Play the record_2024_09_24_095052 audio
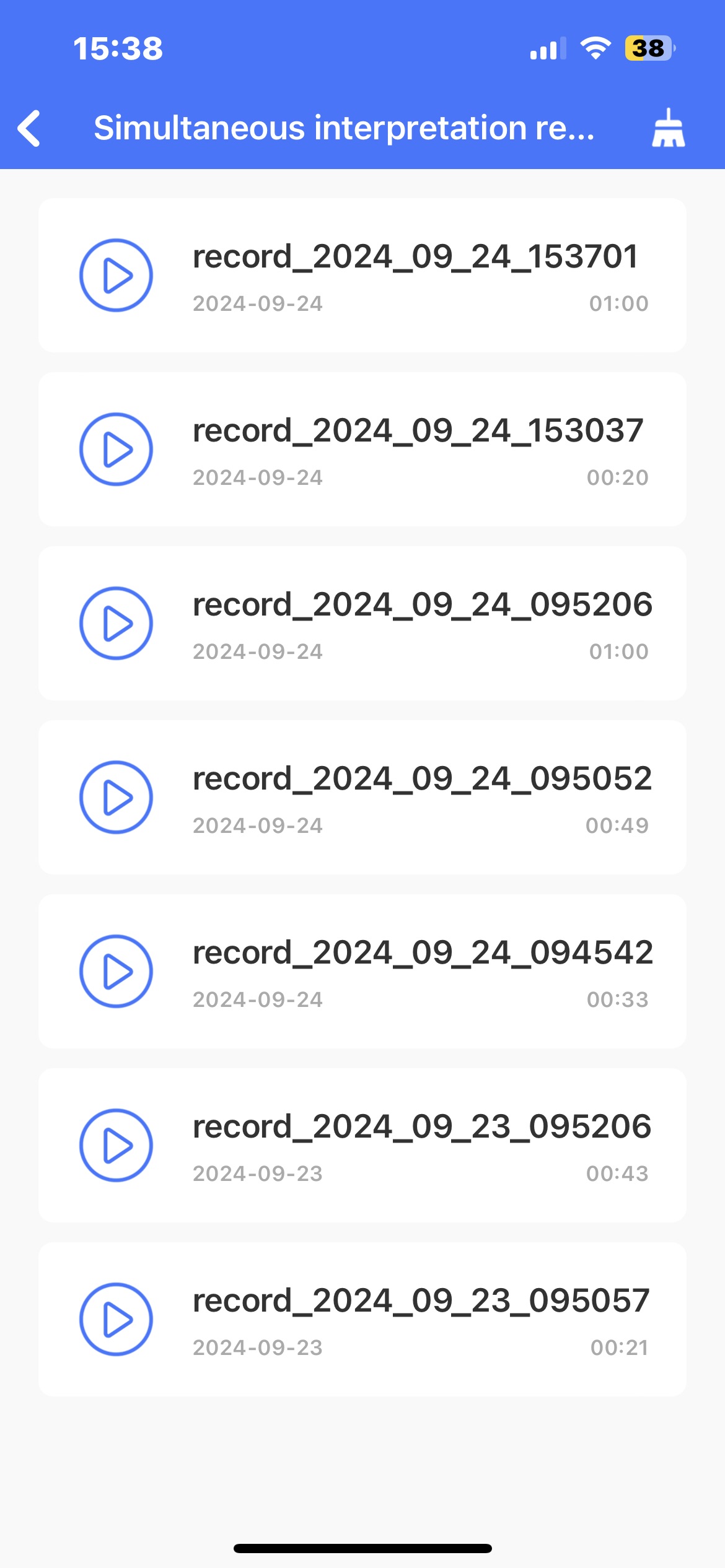725x1568 pixels. tap(116, 797)
